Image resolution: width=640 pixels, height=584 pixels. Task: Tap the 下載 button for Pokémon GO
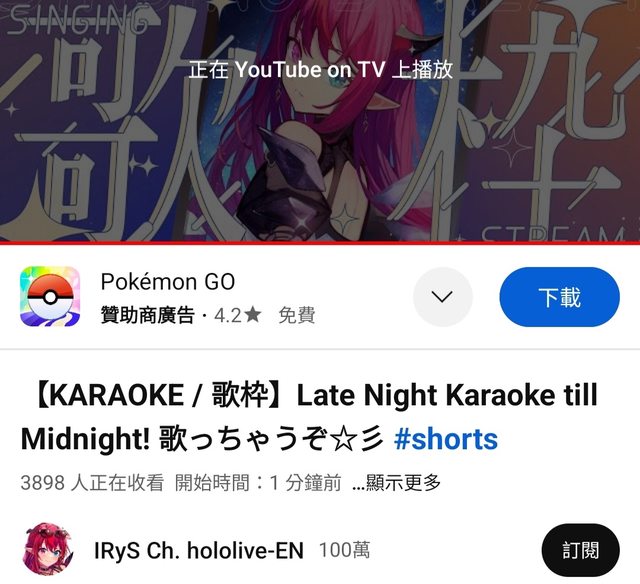click(x=559, y=297)
